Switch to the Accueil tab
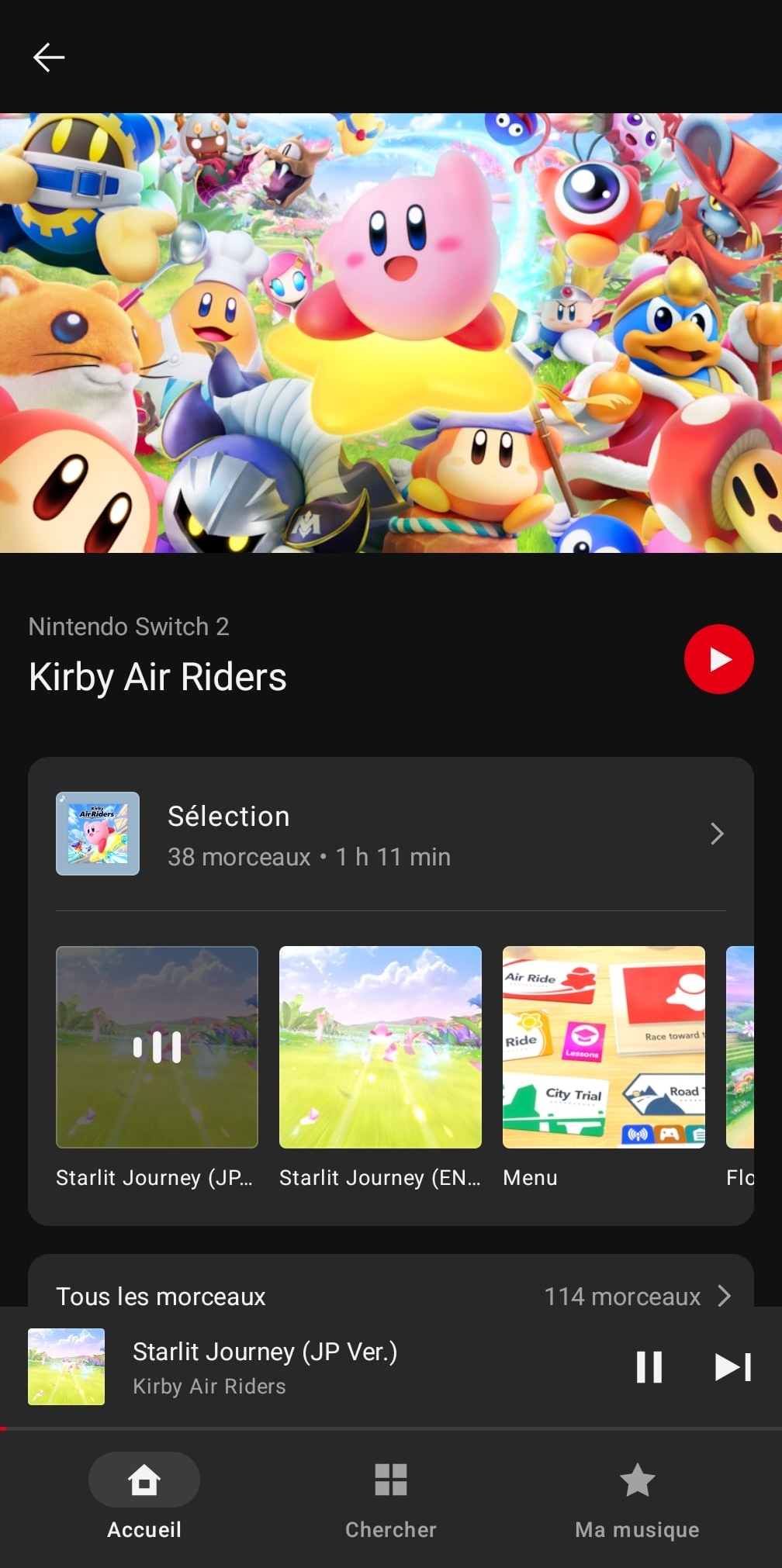 (144, 1497)
